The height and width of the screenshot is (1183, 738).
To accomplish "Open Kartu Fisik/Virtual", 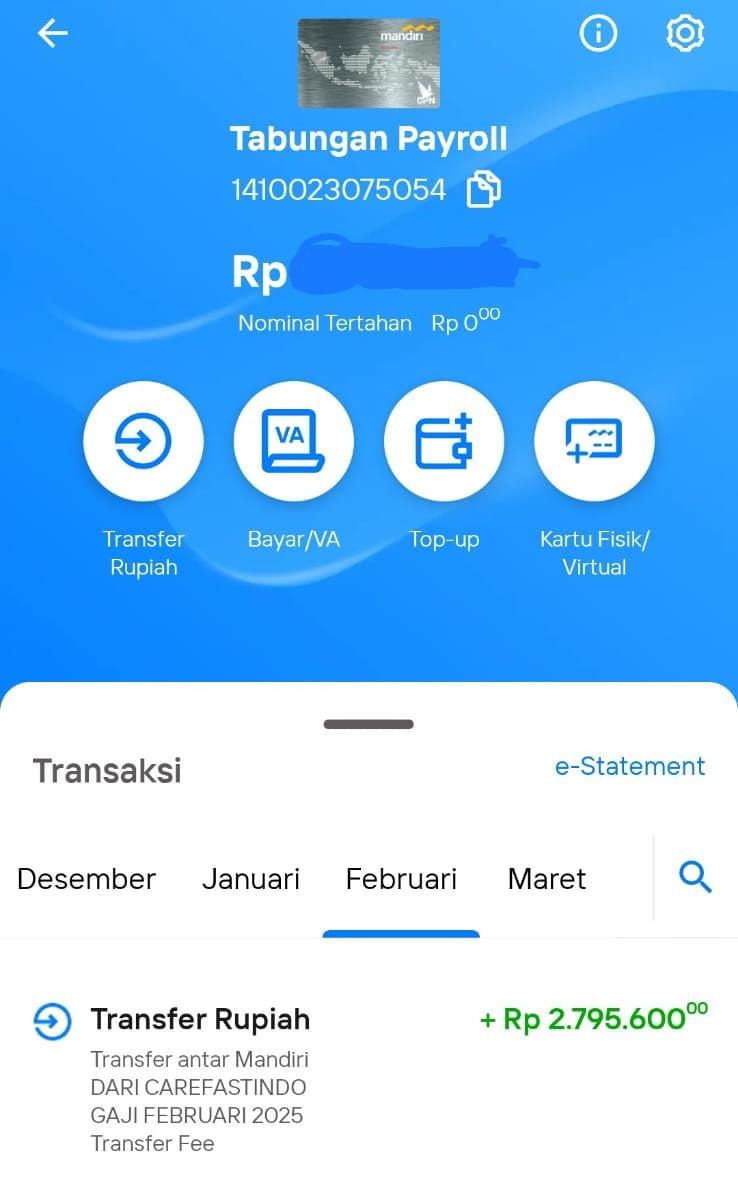I will [595, 441].
